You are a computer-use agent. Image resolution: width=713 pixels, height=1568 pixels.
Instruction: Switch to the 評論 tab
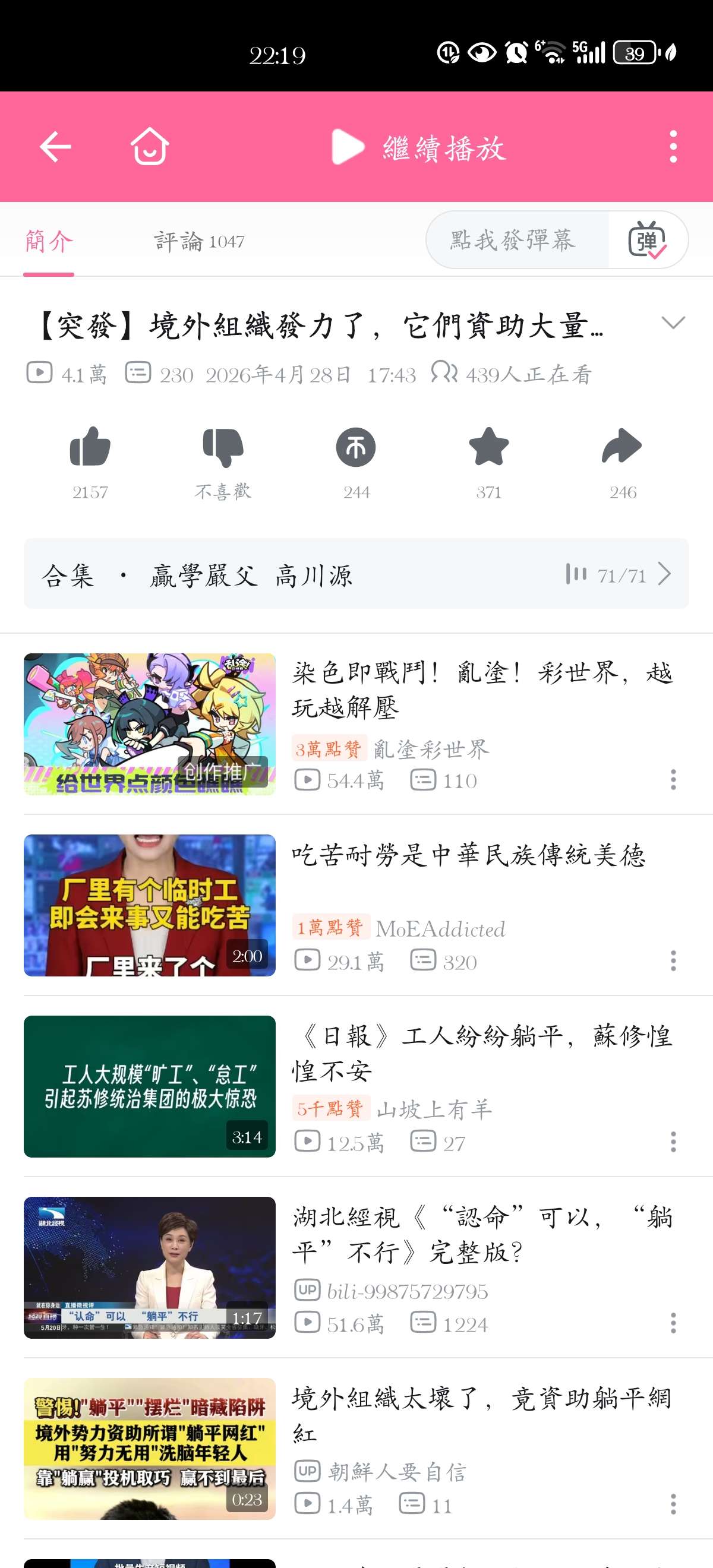[x=199, y=242]
